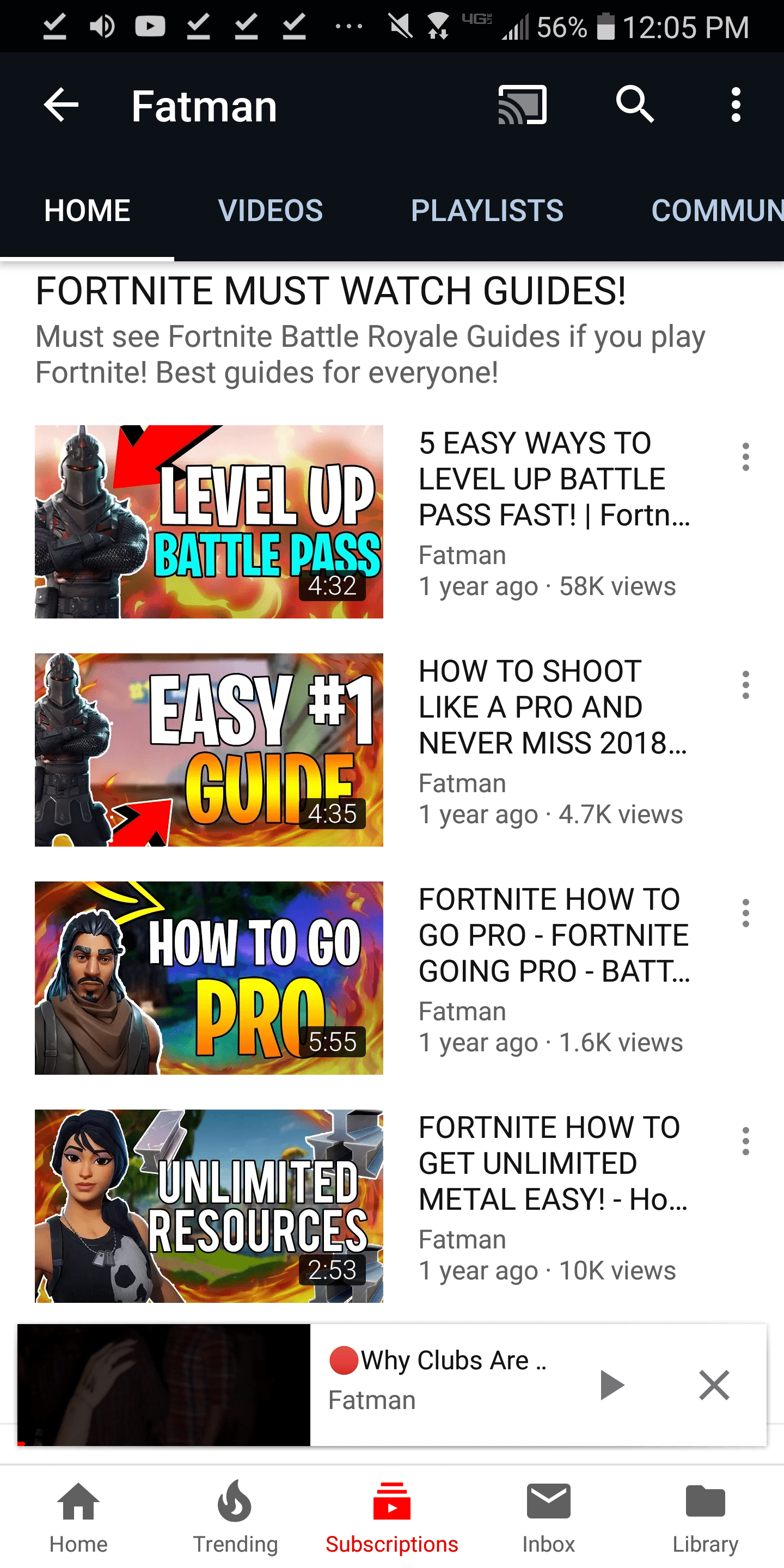Play How To Shoot Like A Pro video
The image size is (784, 1568).
[x=209, y=750]
